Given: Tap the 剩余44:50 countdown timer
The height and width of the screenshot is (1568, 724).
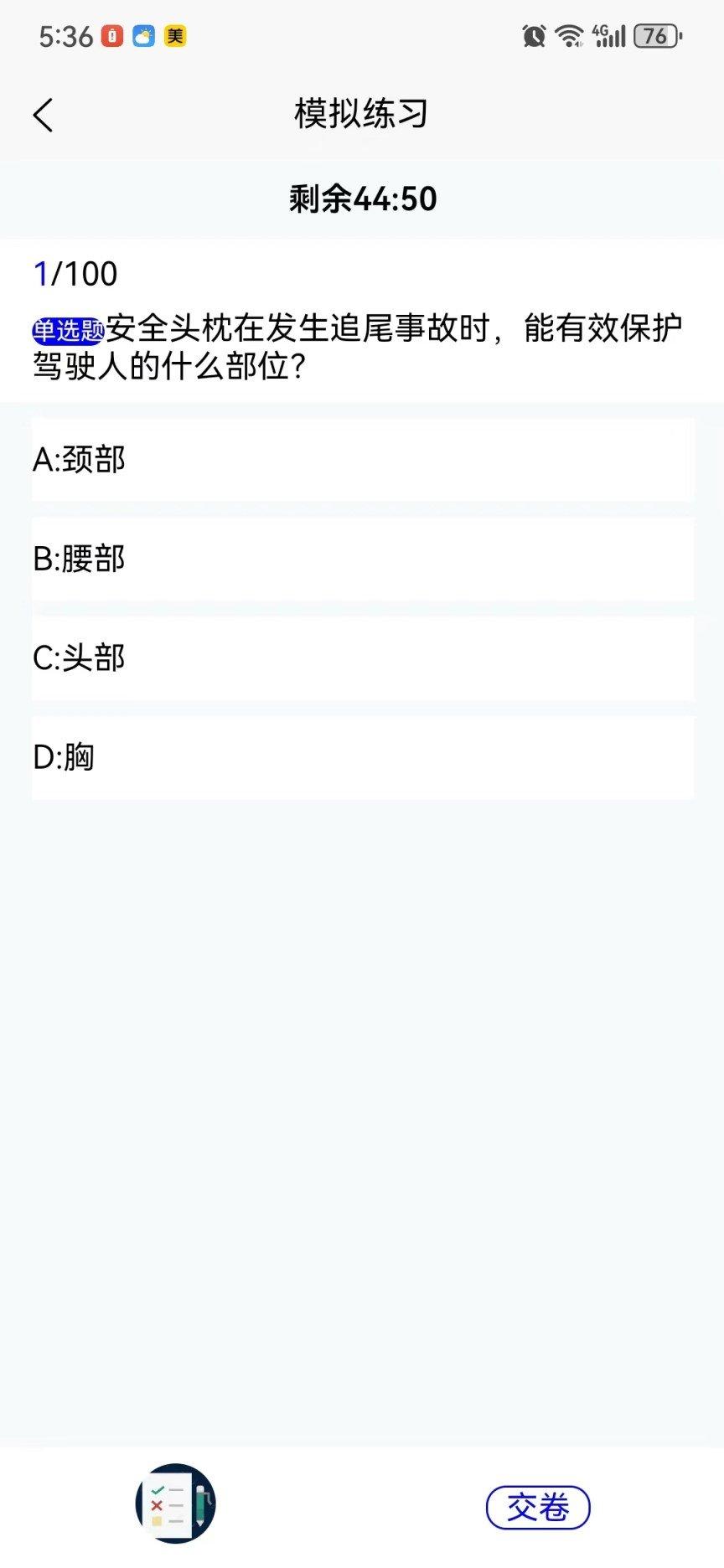Looking at the screenshot, I should coord(362,199).
